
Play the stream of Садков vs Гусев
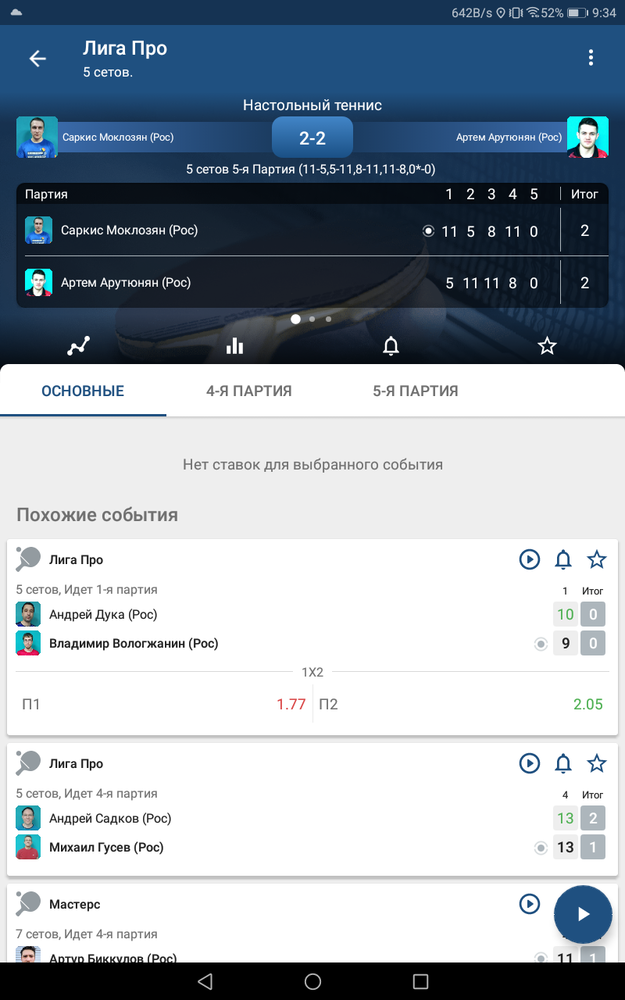tap(529, 763)
